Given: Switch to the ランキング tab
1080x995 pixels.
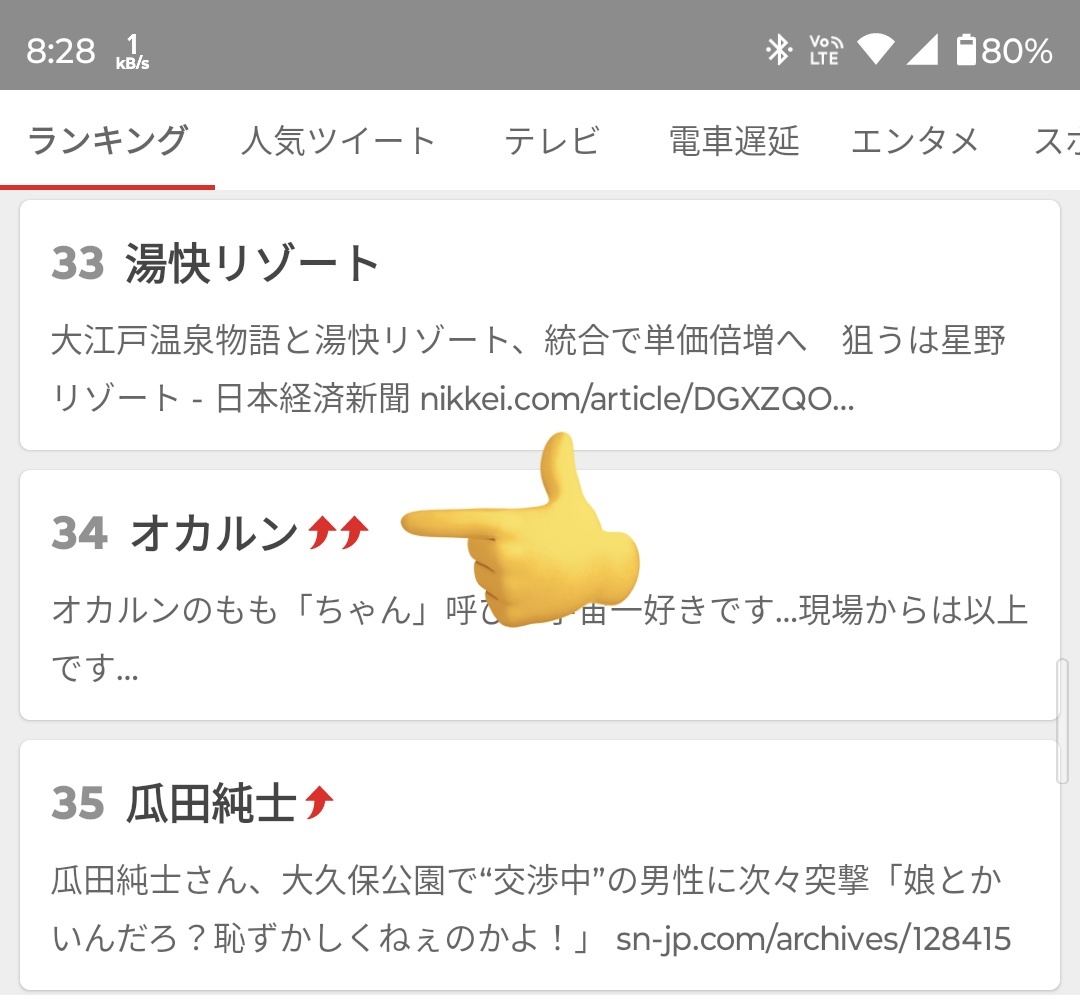Looking at the screenshot, I should click(x=107, y=141).
